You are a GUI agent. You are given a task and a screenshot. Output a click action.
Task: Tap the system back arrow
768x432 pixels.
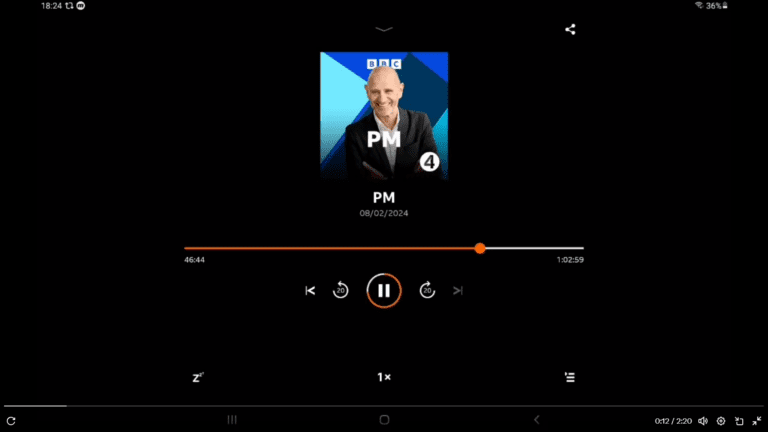pos(537,420)
